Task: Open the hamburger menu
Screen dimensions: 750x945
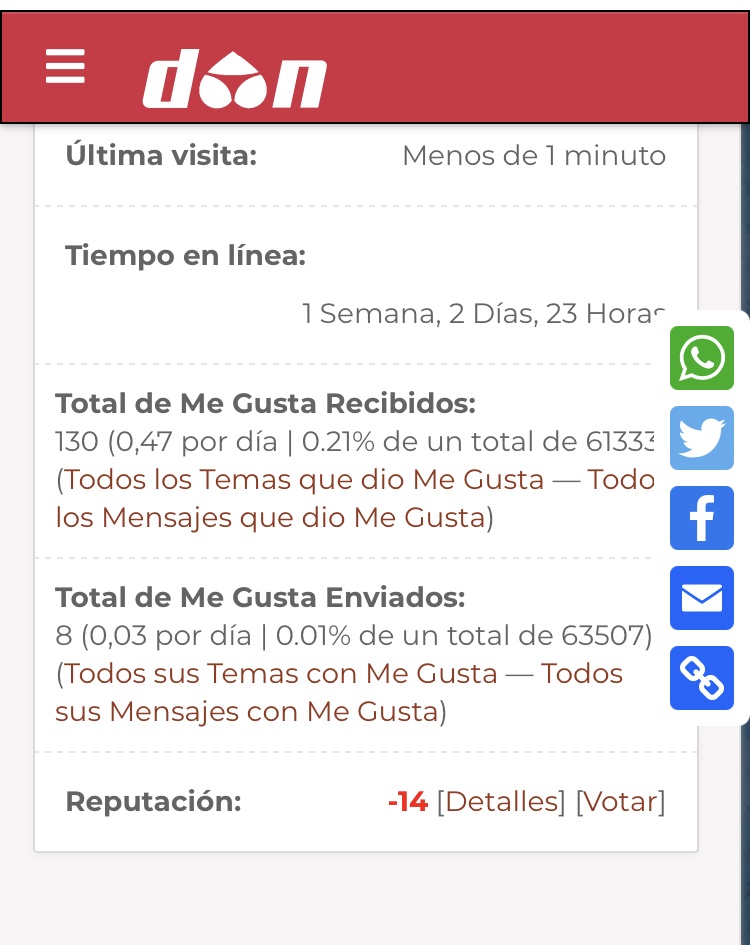Action: coord(65,67)
